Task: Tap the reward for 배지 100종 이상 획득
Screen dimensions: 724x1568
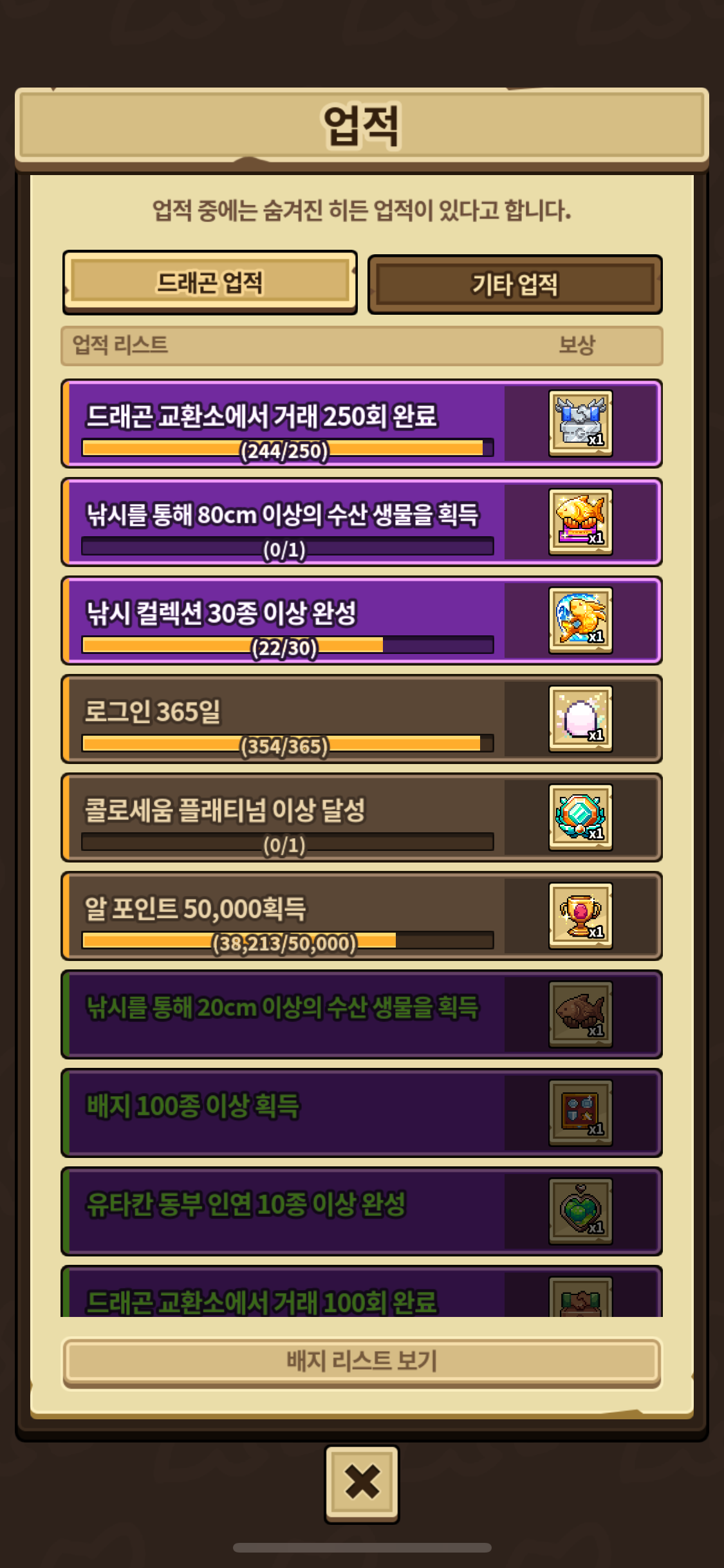Action: click(580, 1113)
